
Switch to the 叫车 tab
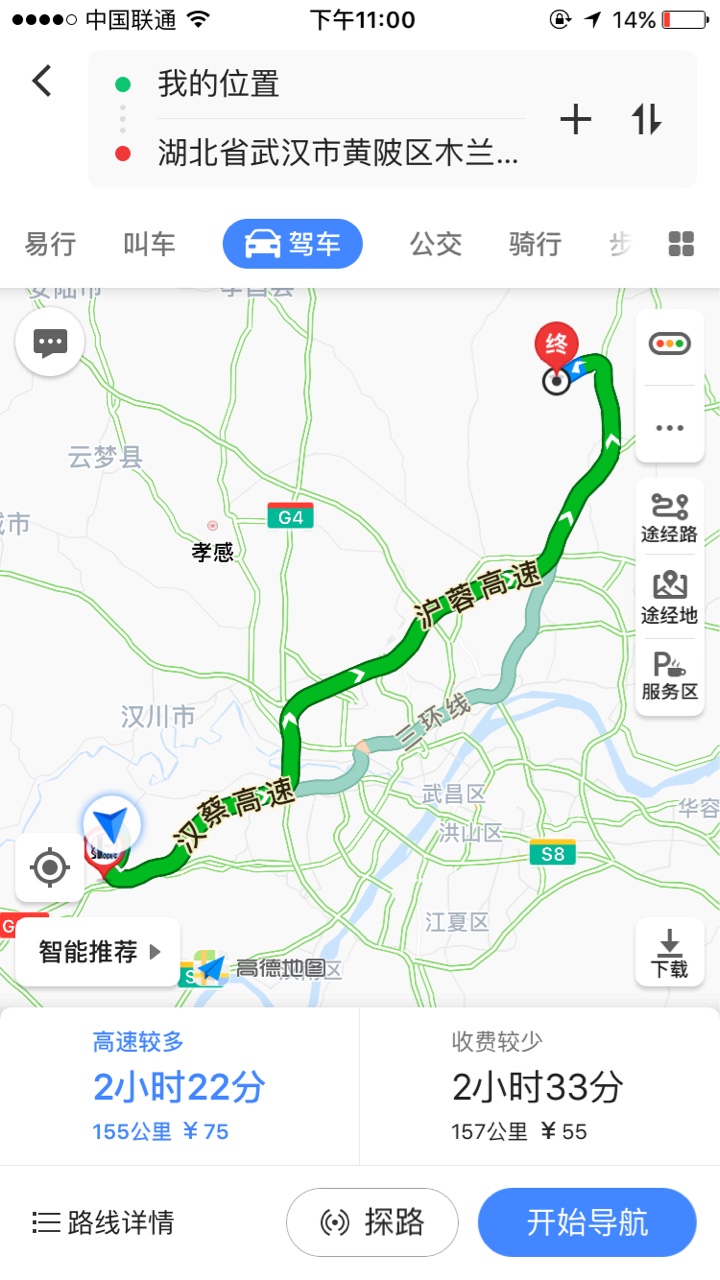[149, 244]
